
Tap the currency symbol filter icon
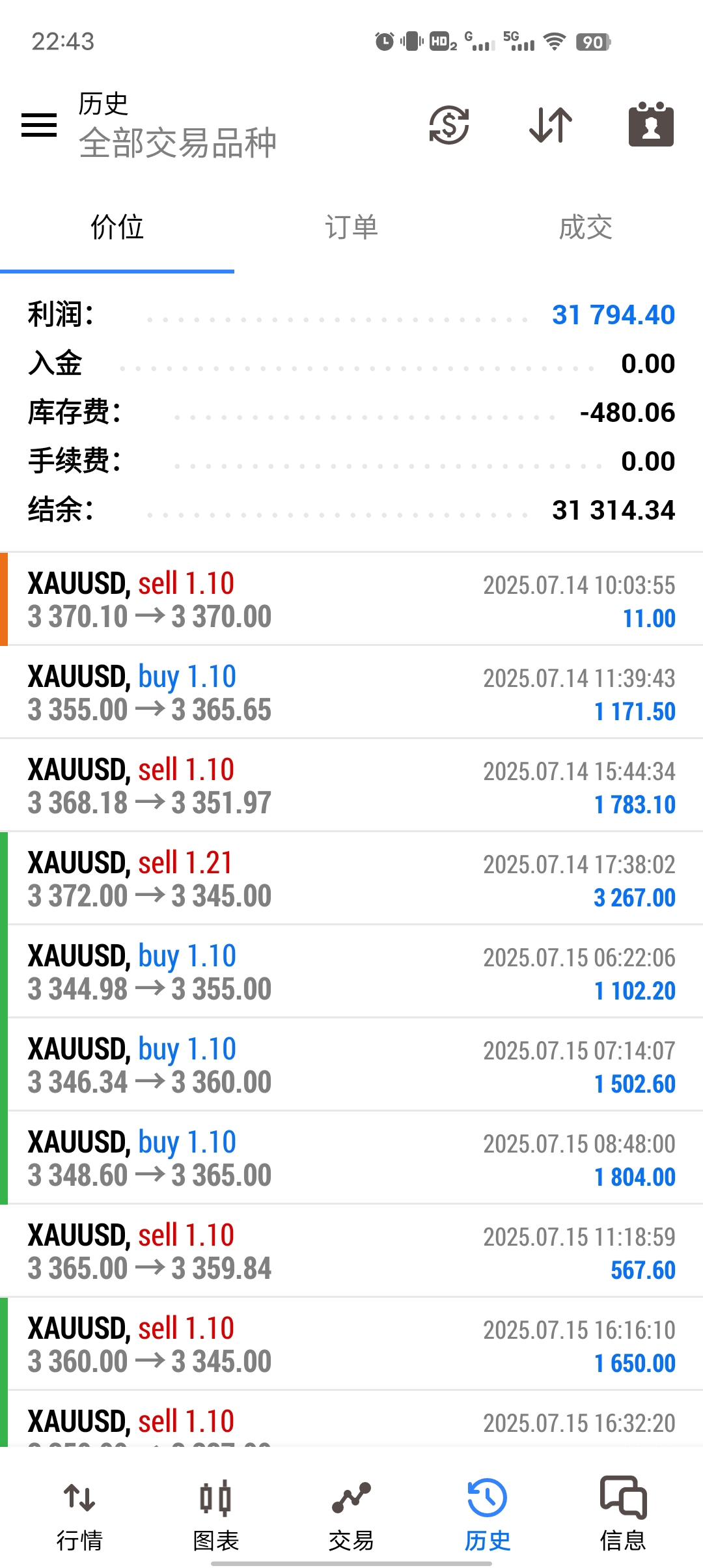pos(449,124)
